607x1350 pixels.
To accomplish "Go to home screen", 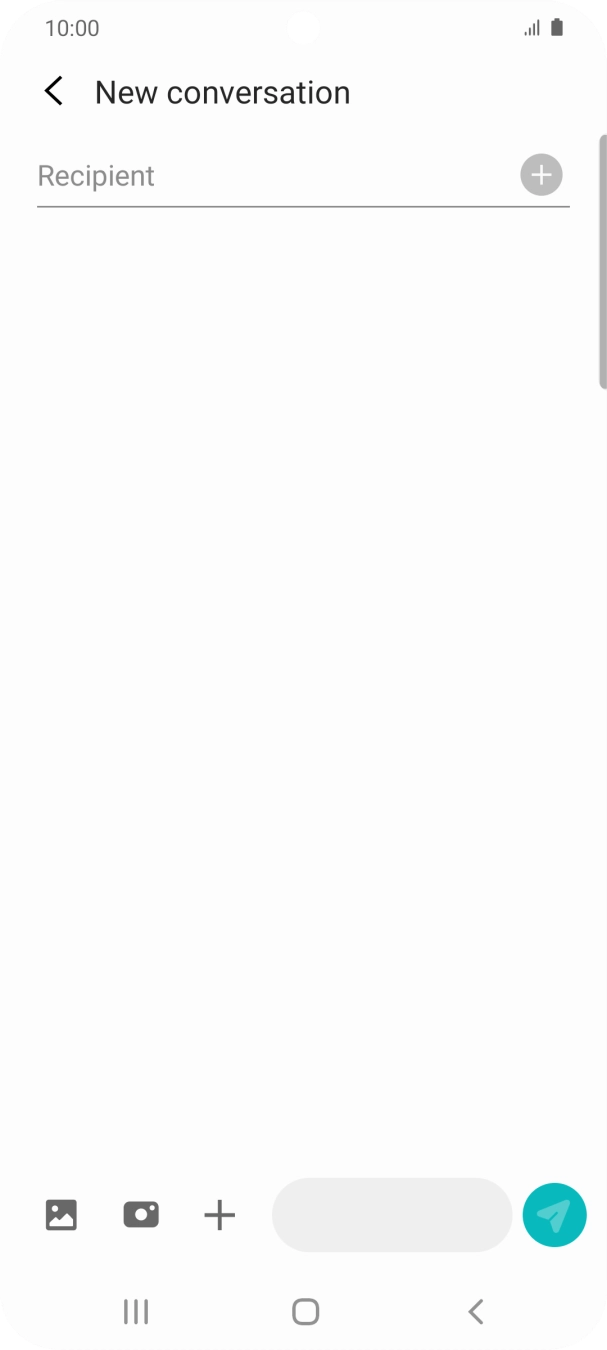I will 305,1311.
